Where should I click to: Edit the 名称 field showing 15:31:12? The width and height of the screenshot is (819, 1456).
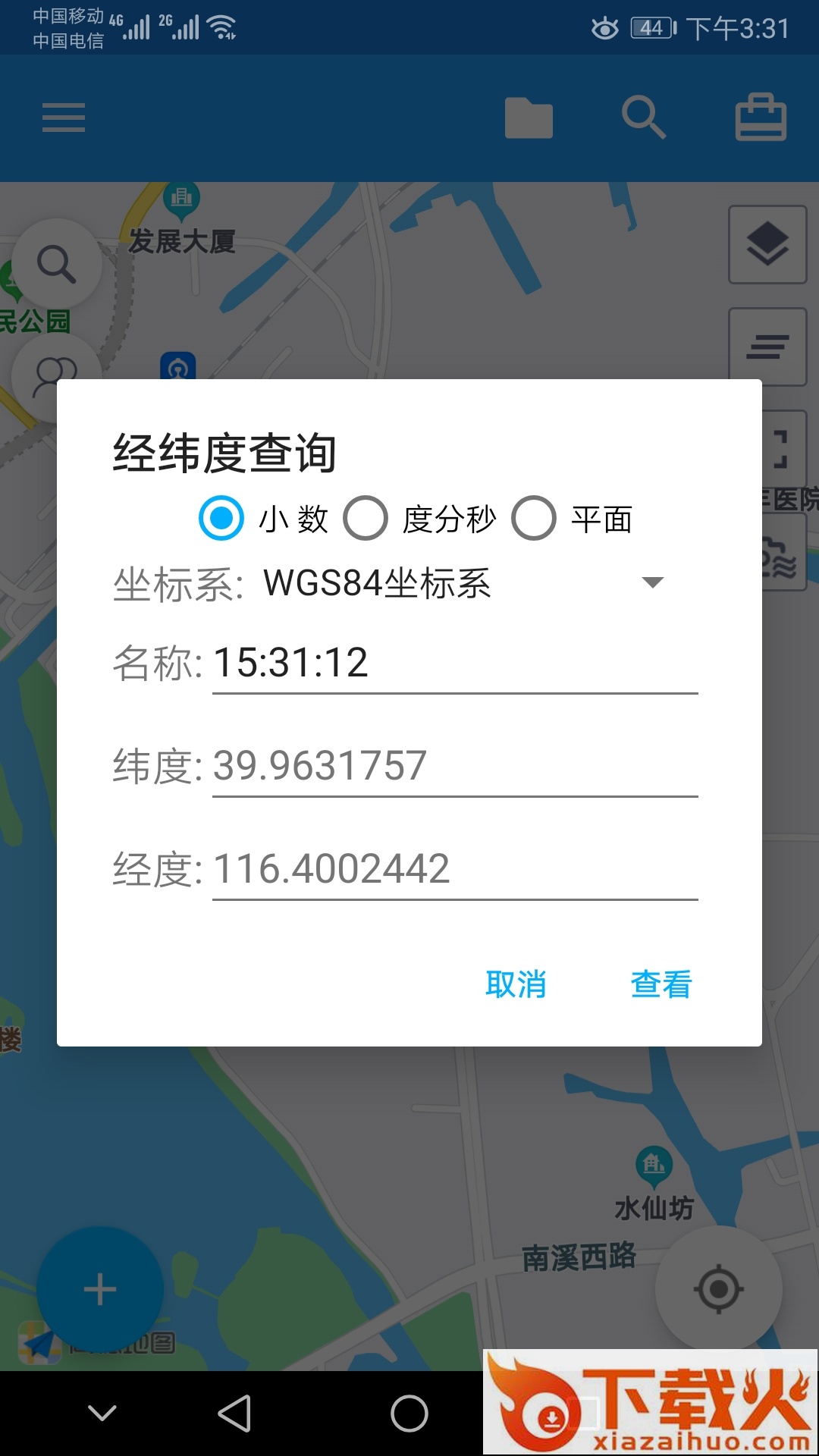[455, 663]
